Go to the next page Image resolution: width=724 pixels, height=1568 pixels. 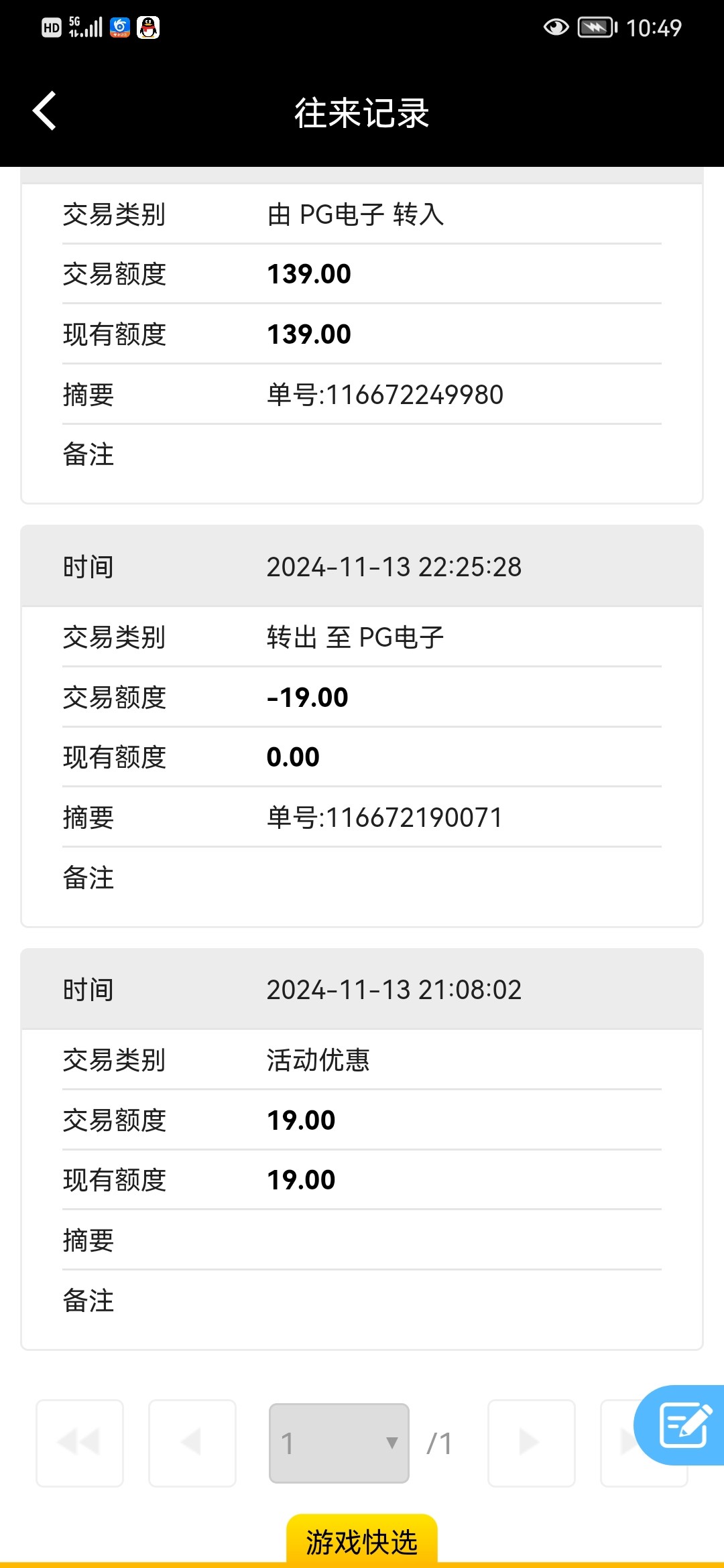point(531,1443)
